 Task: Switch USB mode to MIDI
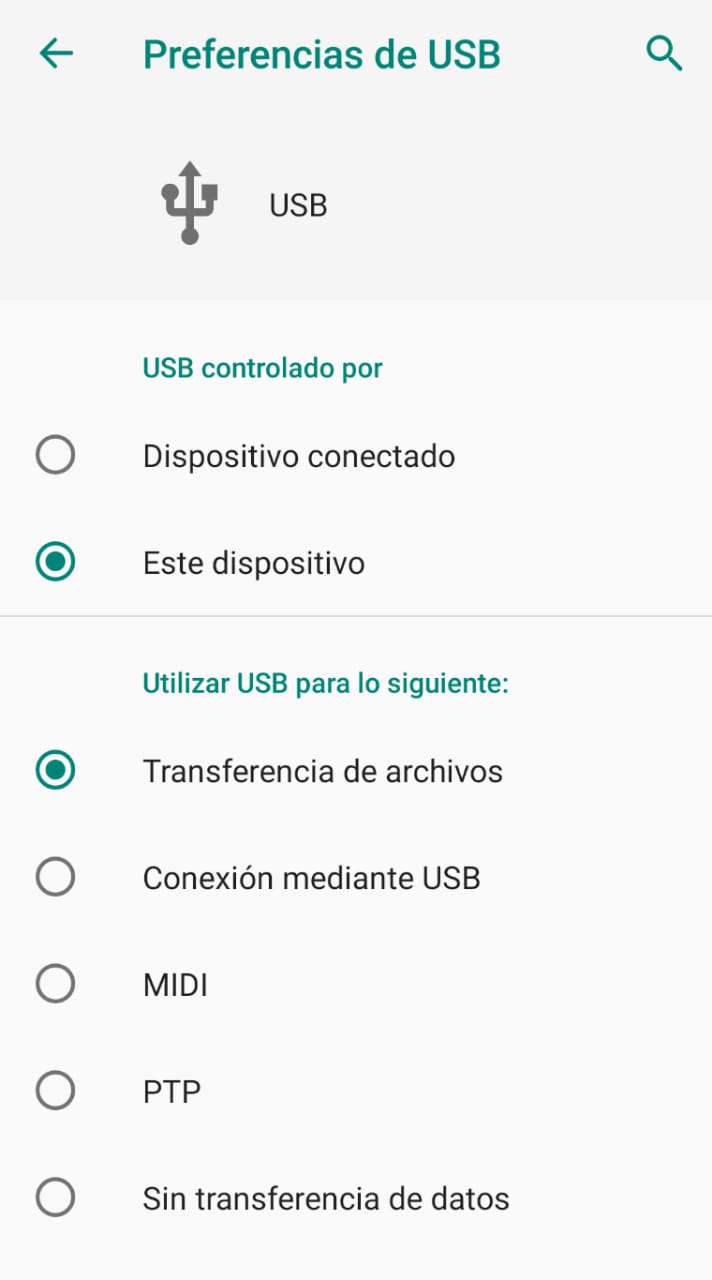tap(356, 985)
